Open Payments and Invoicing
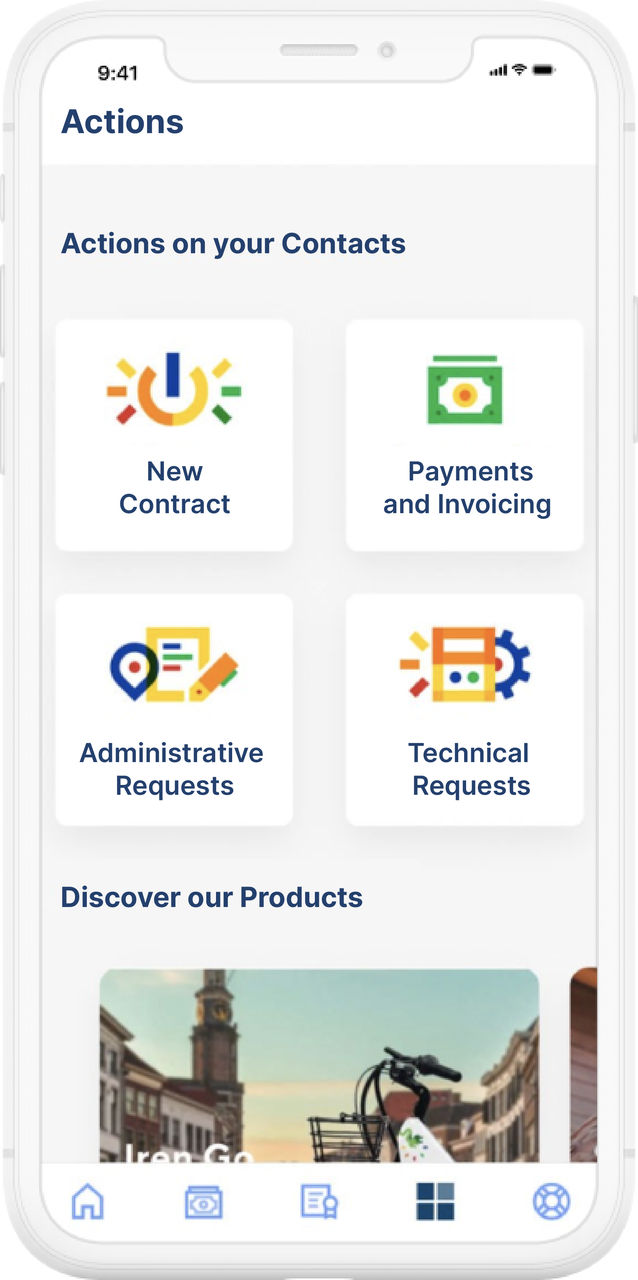 (465, 435)
